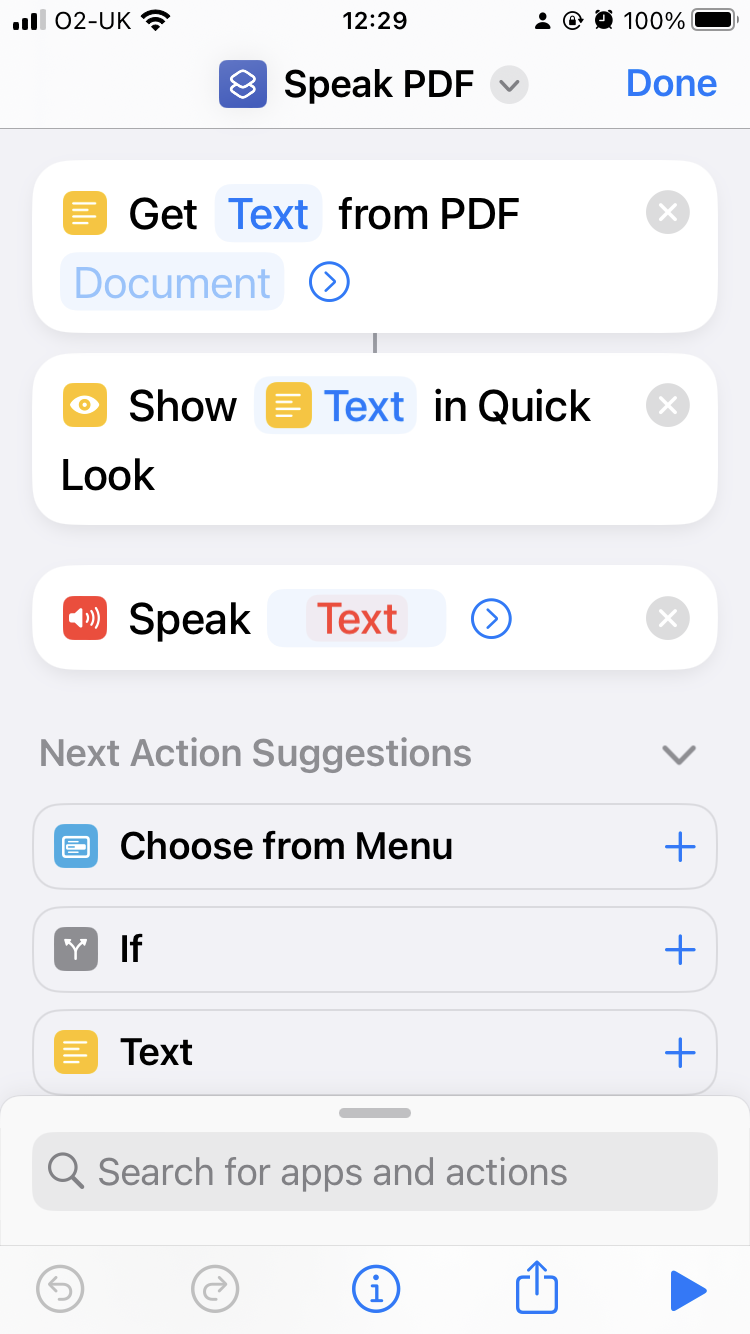Change the Text parameter in the Get action
This screenshot has height=1334, width=750.
tap(268, 214)
